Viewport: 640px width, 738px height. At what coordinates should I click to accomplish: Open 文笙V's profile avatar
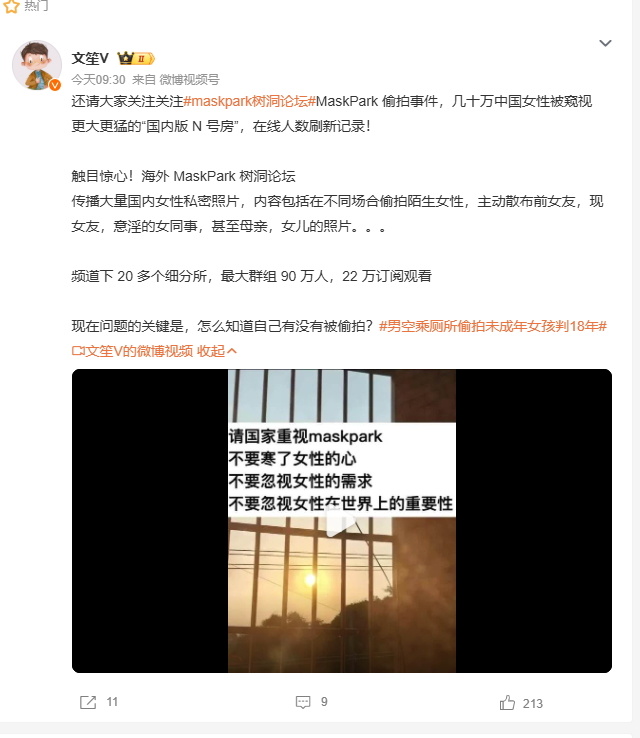tap(37, 66)
